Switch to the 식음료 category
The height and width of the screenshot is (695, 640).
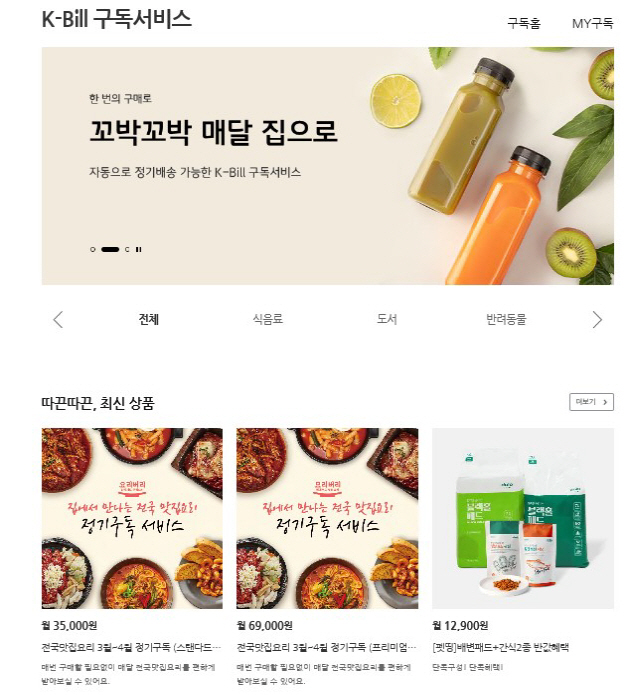pyautogui.click(x=268, y=320)
